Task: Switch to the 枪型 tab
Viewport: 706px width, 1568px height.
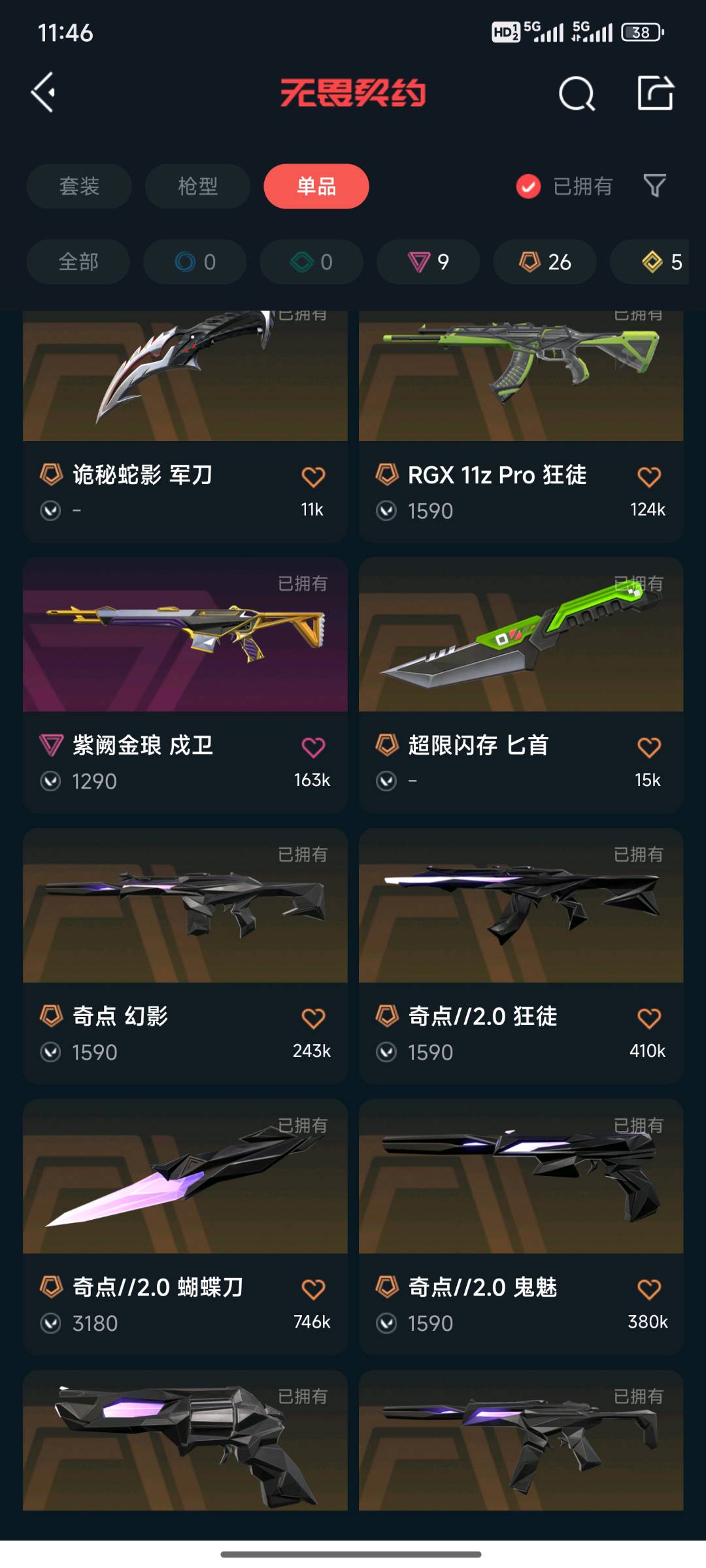Action: 197,186
